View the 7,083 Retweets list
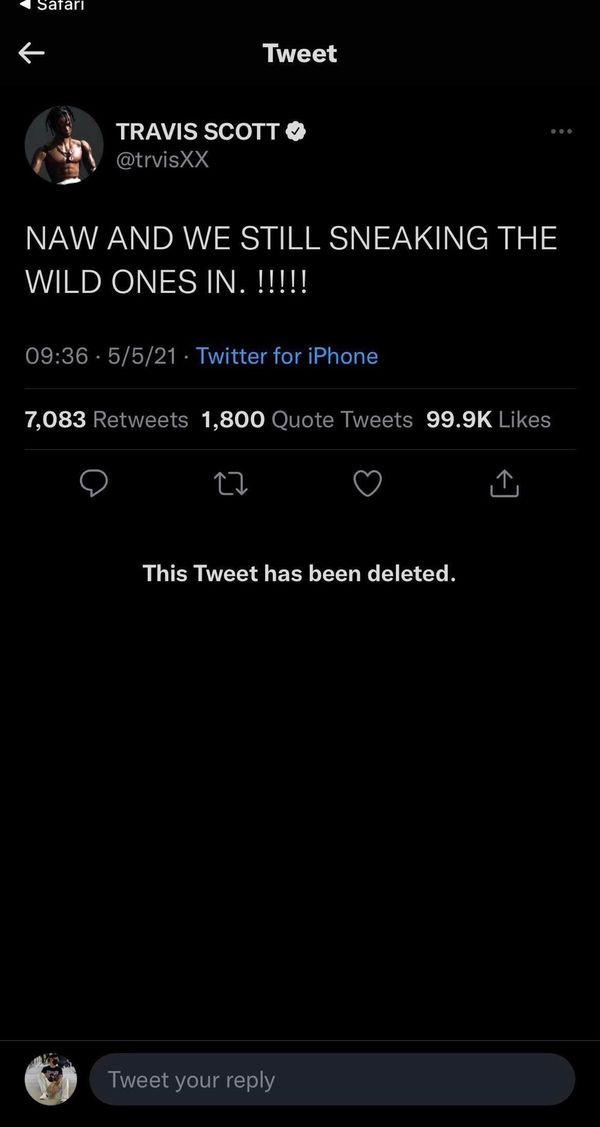Viewport: 600px width, 1127px height. point(106,419)
